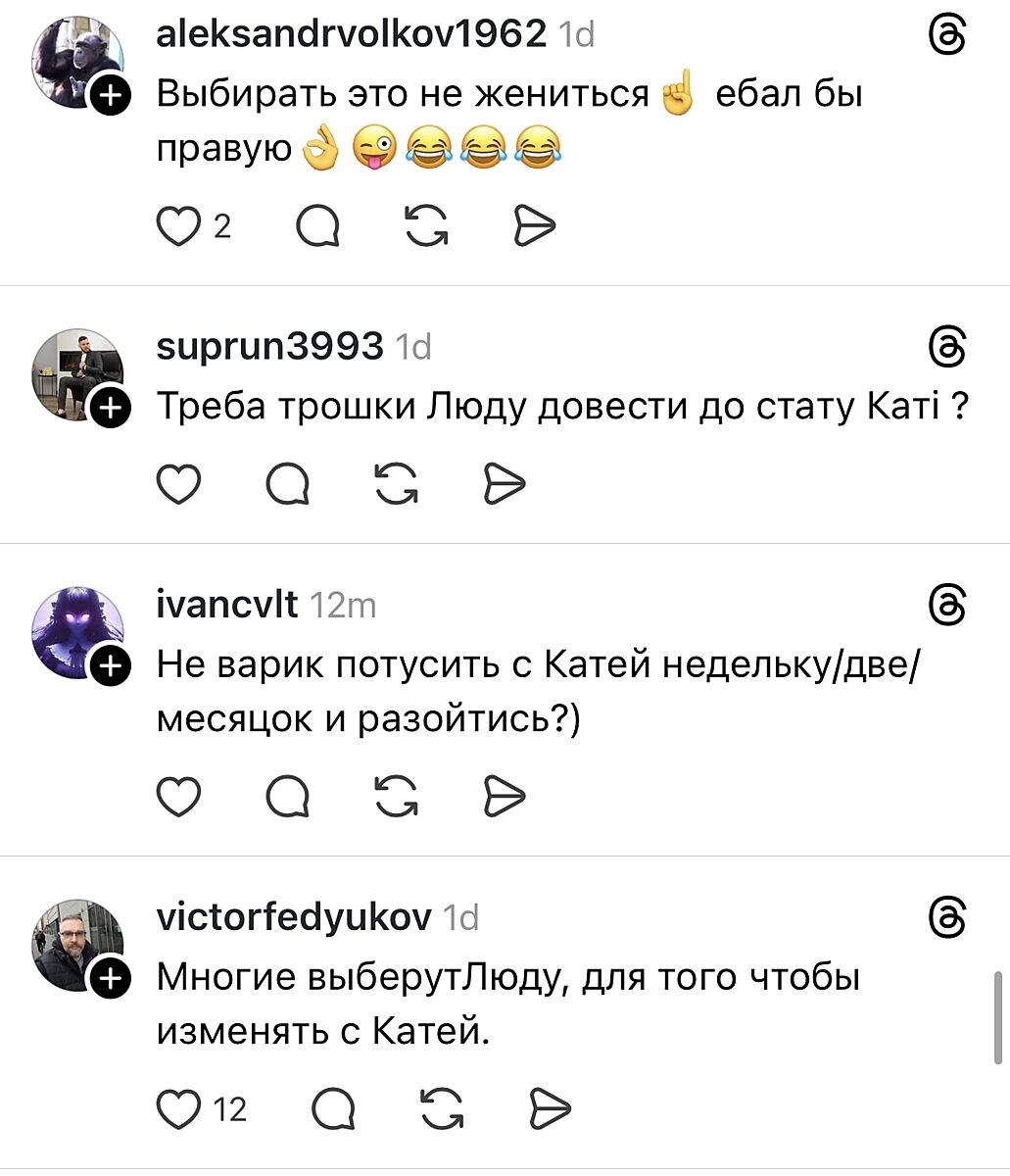Share victorfedyukov's comment

coord(550,1109)
